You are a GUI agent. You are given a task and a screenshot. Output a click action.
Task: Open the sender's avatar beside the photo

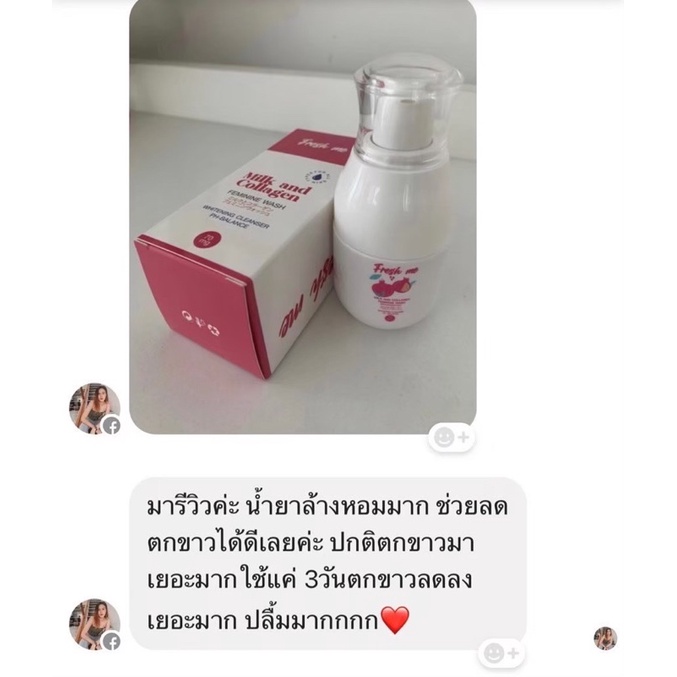(x=95, y=408)
